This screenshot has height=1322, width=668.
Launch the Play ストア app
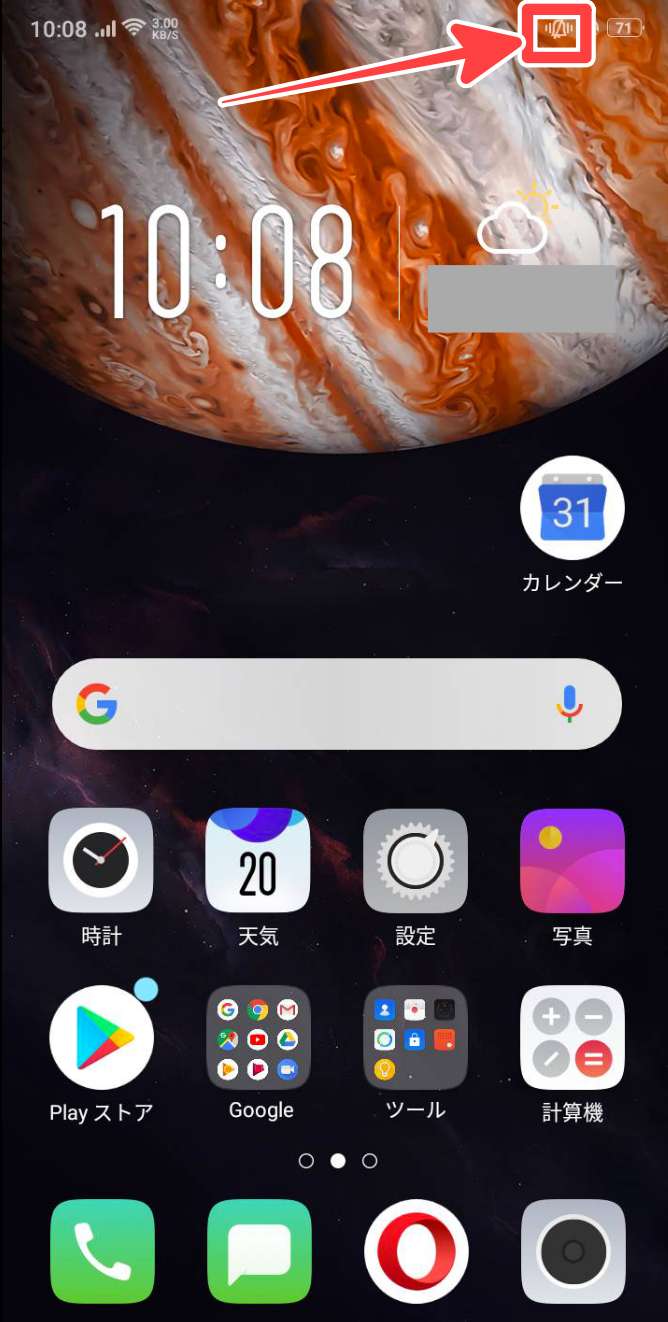(x=101, y=1038)
